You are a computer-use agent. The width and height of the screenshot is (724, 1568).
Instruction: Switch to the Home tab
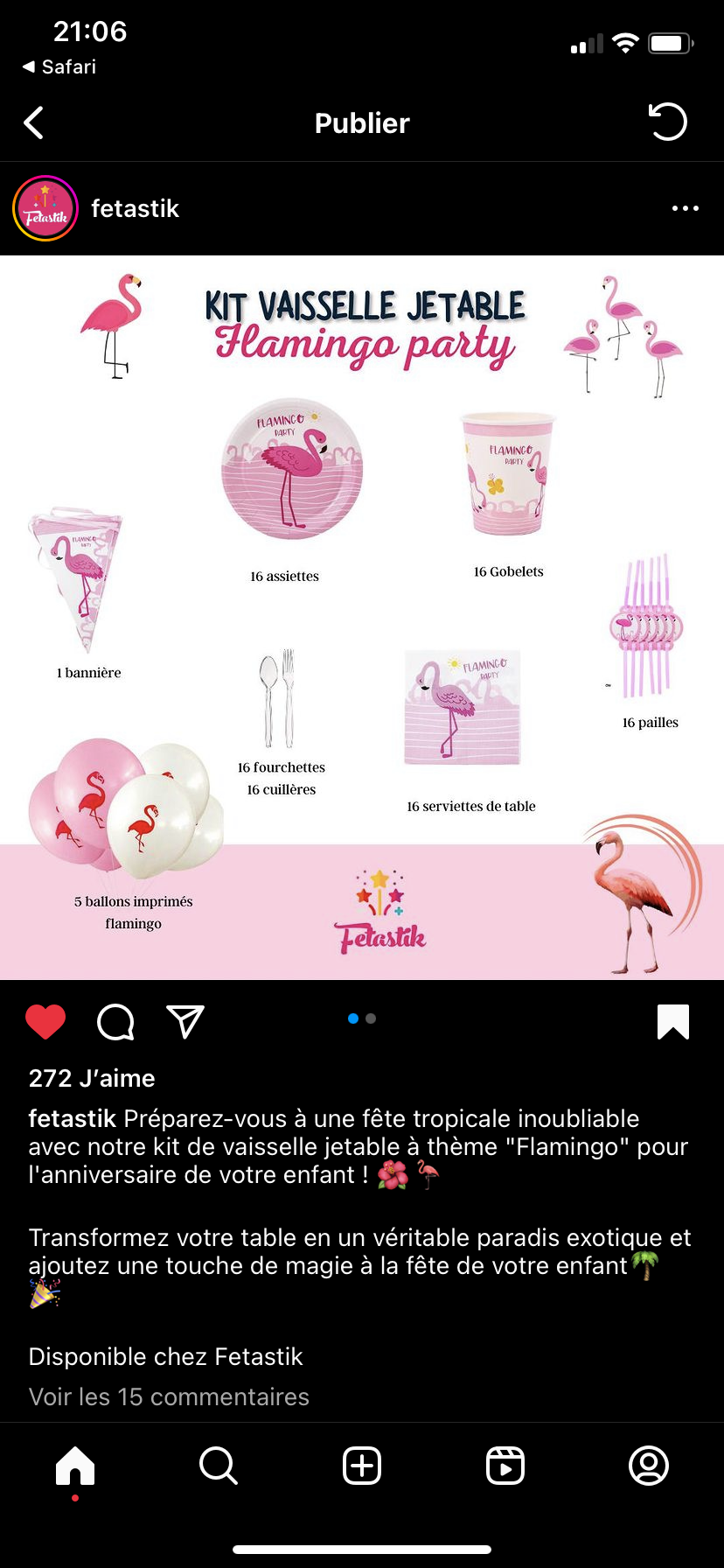coord(75,1465)
